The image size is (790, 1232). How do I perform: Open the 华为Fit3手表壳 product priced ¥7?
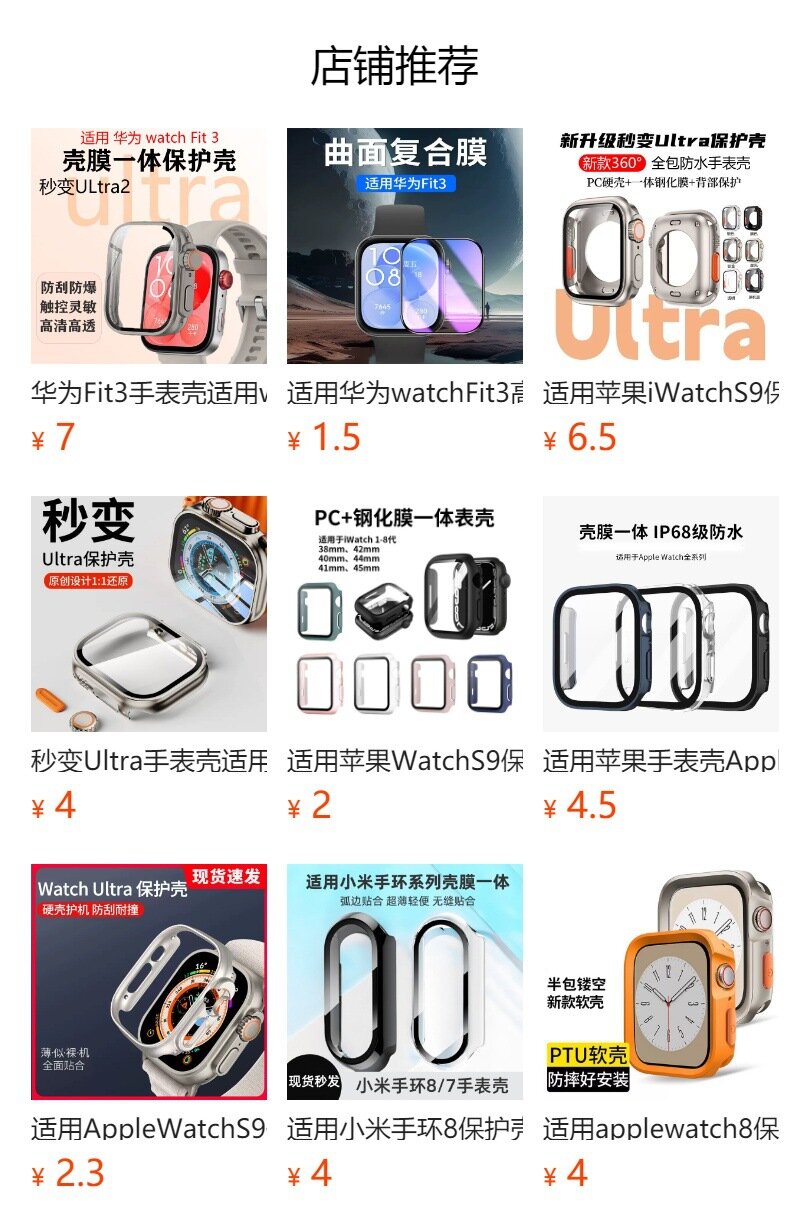(148, 246)
